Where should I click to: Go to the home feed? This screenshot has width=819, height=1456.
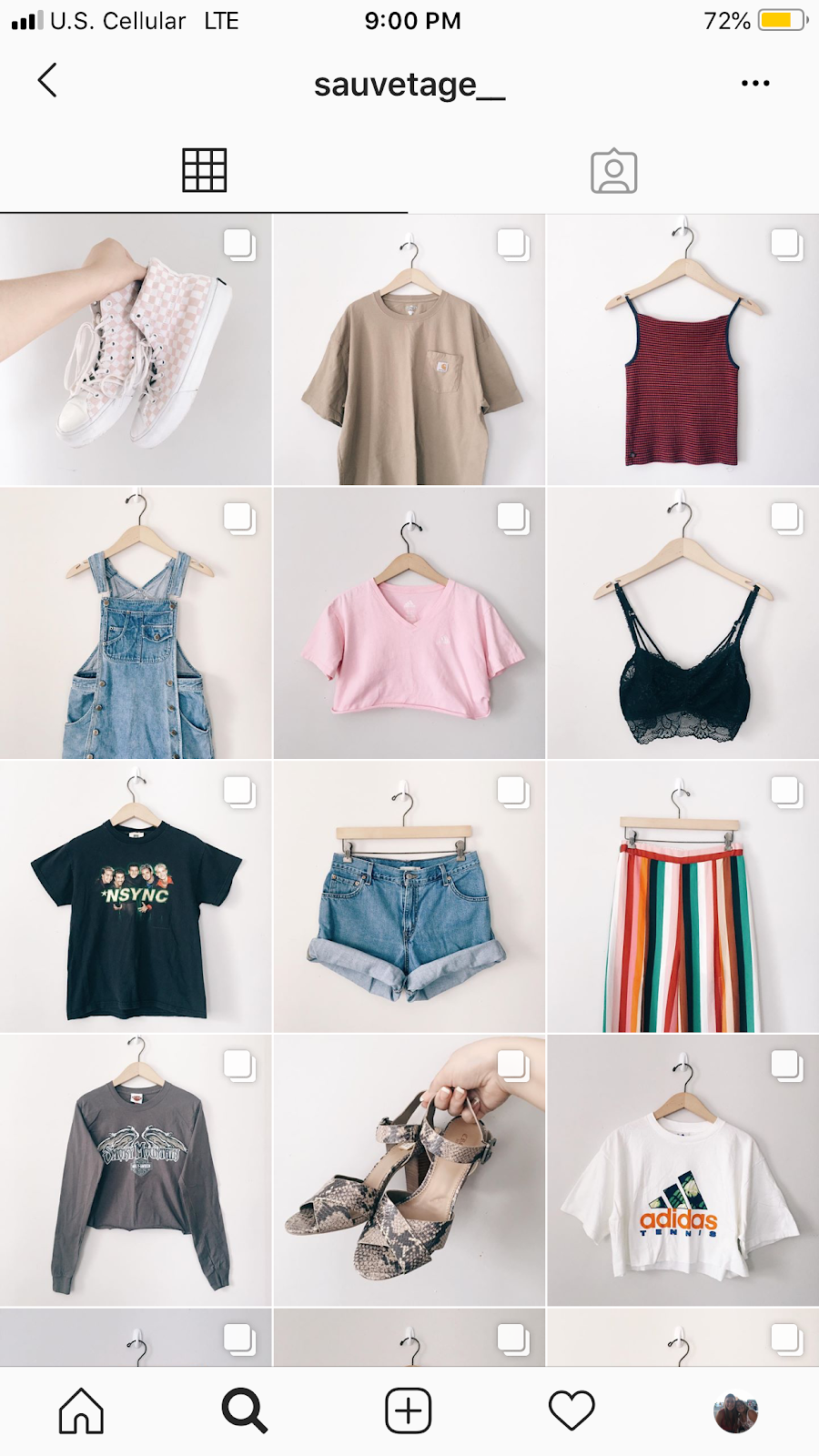(x=81, y=1410)
